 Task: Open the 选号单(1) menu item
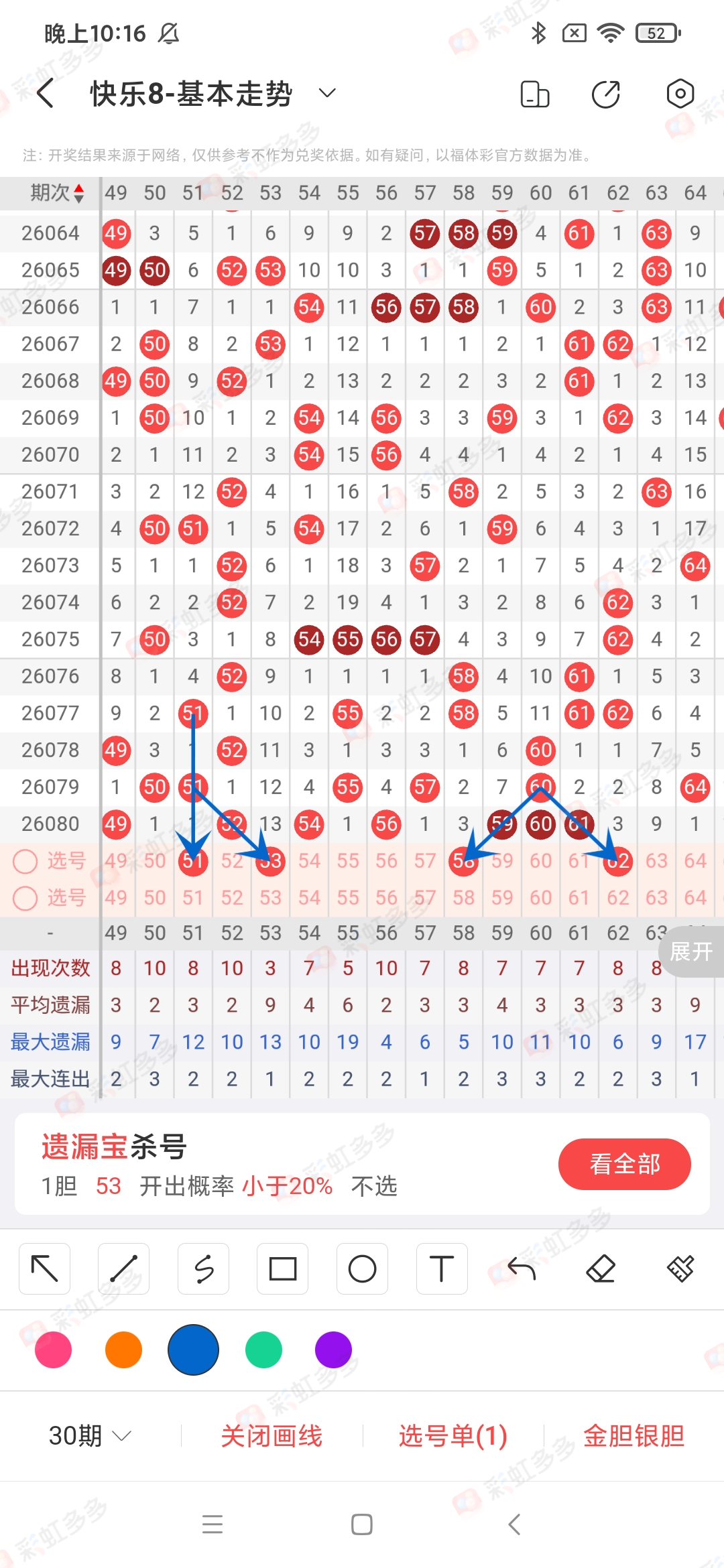point(452,1435)
